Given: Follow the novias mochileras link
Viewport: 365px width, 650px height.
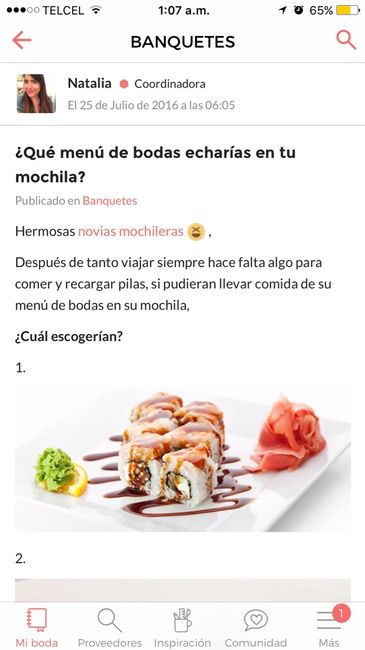Looking at the screenshot, I should (x=131, y=231).
